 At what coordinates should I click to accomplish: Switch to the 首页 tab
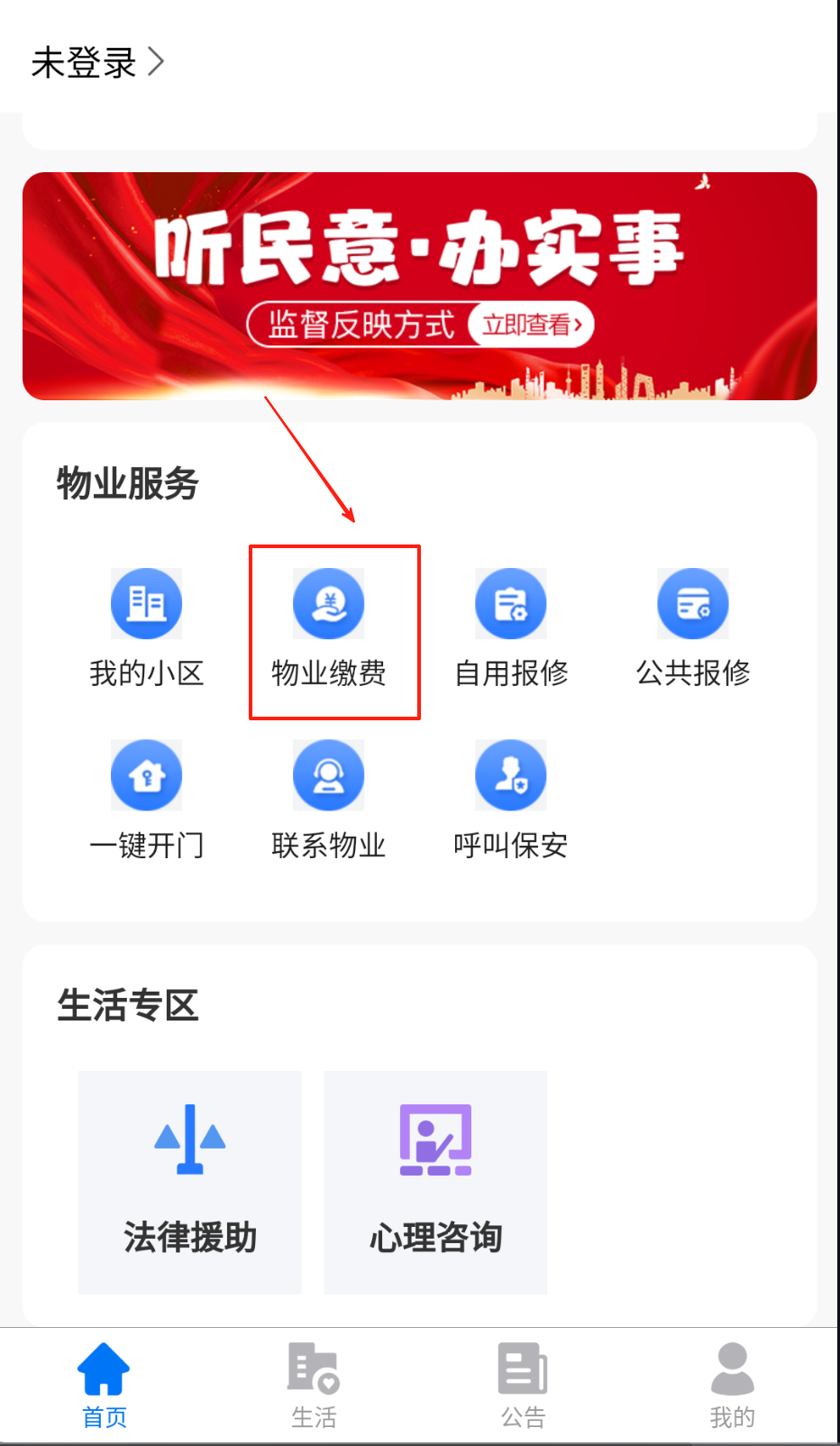(105, 1386)
